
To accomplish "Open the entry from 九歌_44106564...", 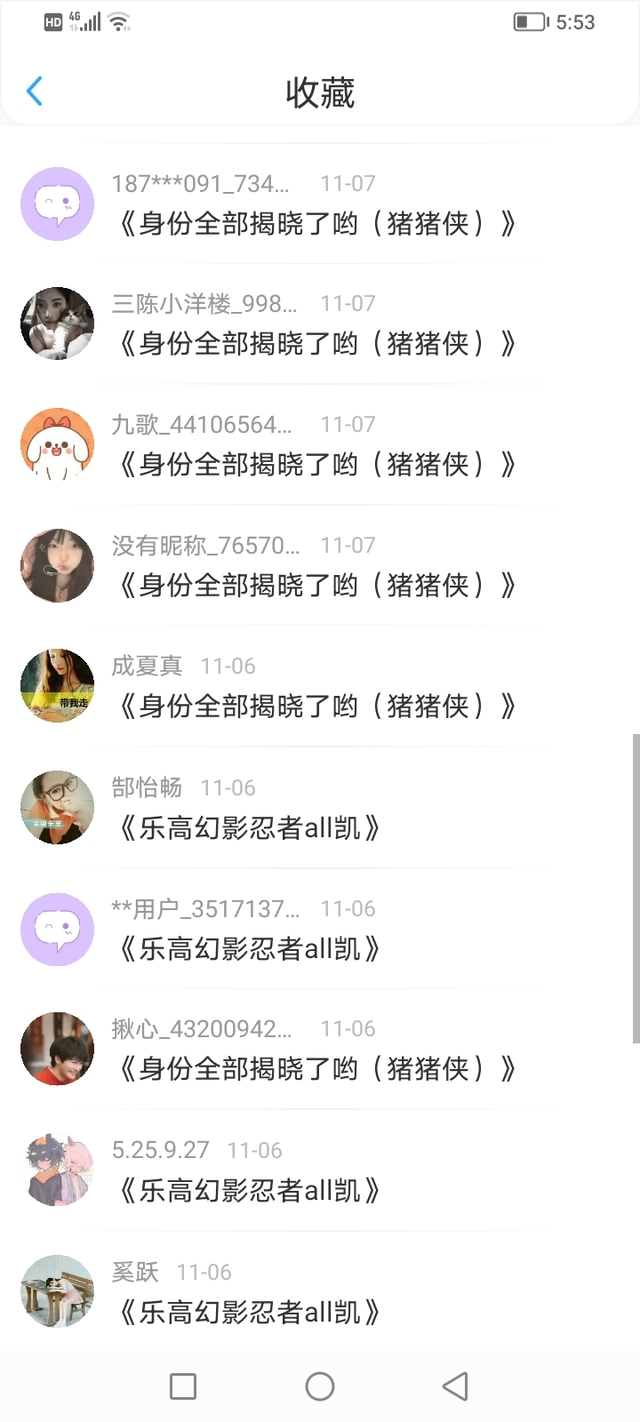I will pos(316,464).
